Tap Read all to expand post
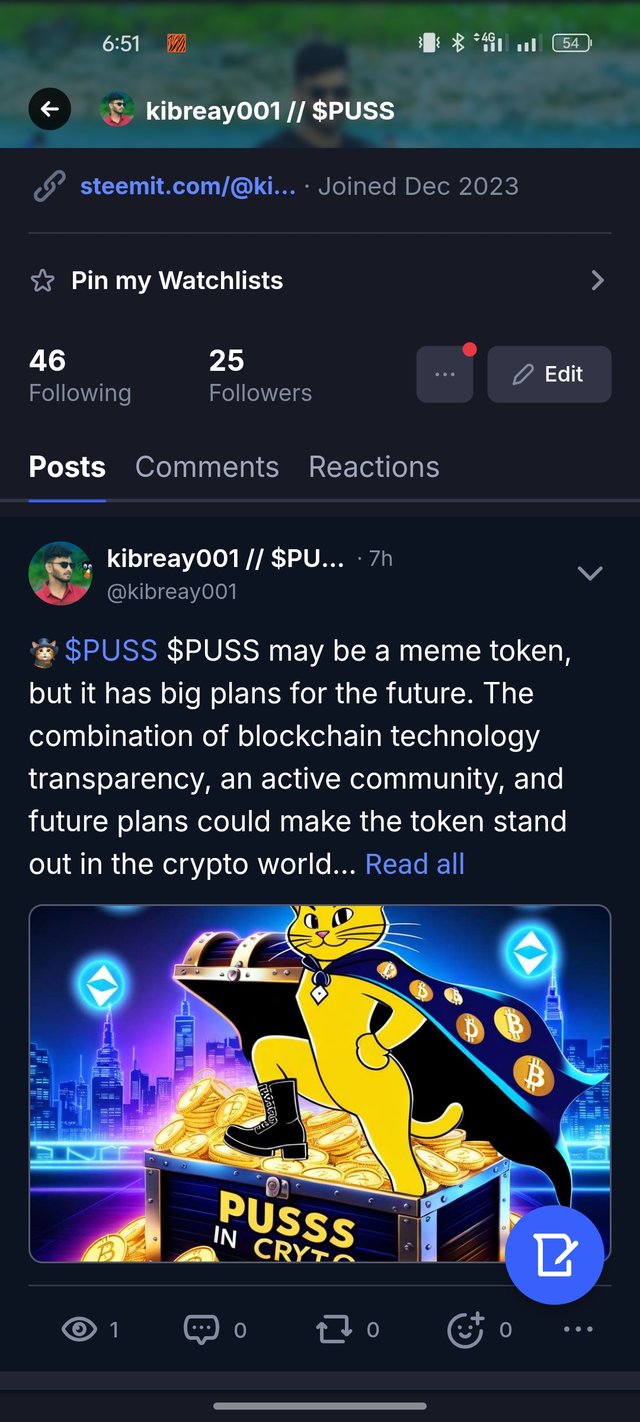640x1422 pixels. (414, 864)
